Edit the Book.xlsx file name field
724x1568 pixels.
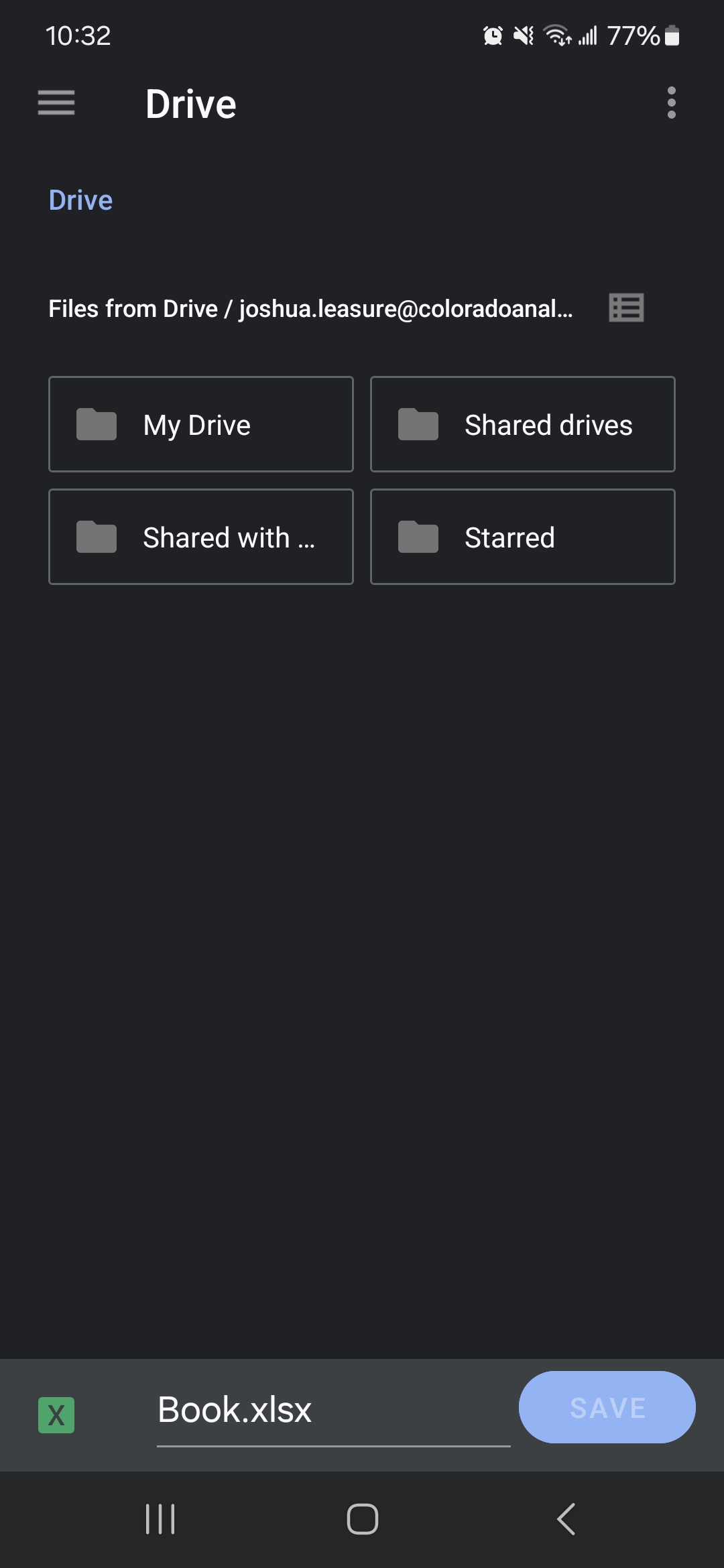[x=334, y=1410]
